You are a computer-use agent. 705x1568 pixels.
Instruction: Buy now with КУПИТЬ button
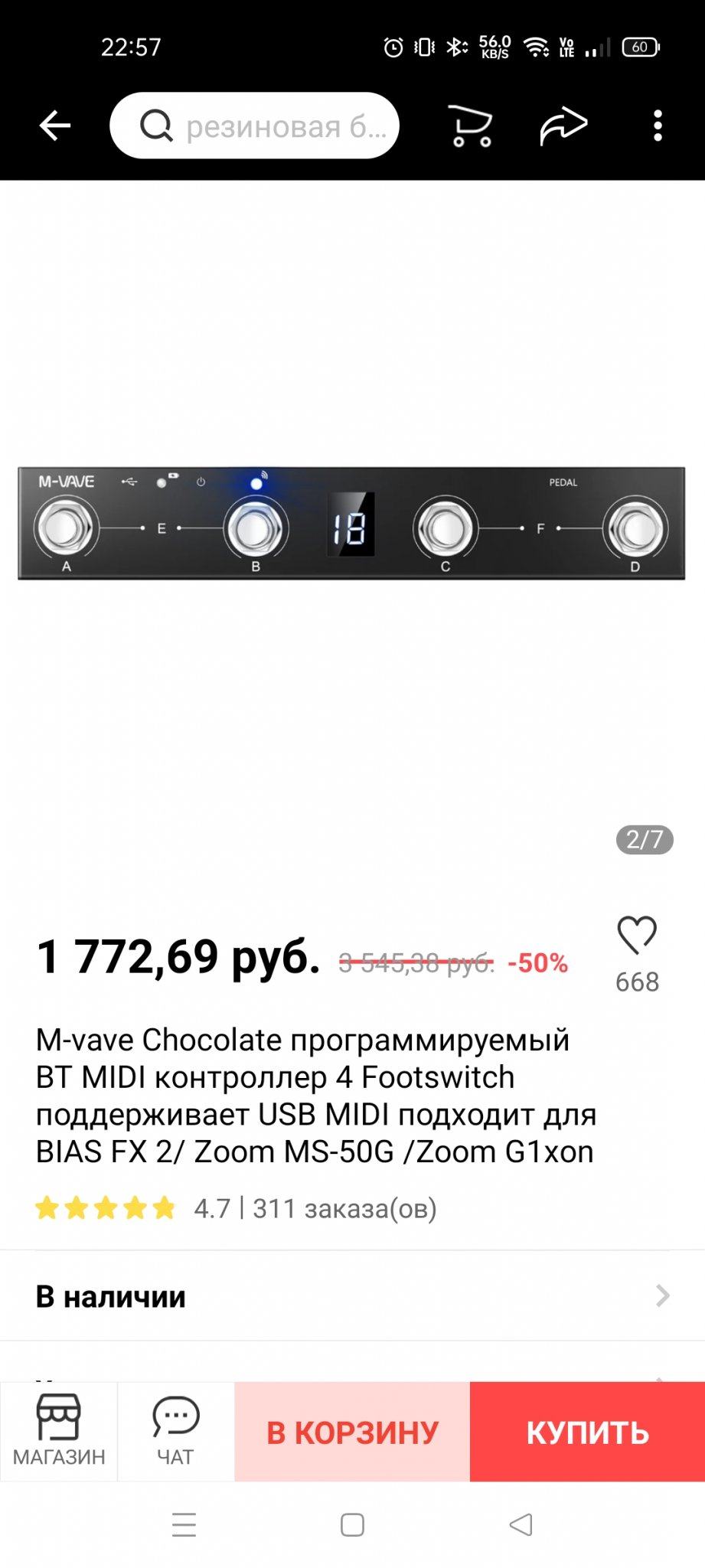pos(587,1432)
